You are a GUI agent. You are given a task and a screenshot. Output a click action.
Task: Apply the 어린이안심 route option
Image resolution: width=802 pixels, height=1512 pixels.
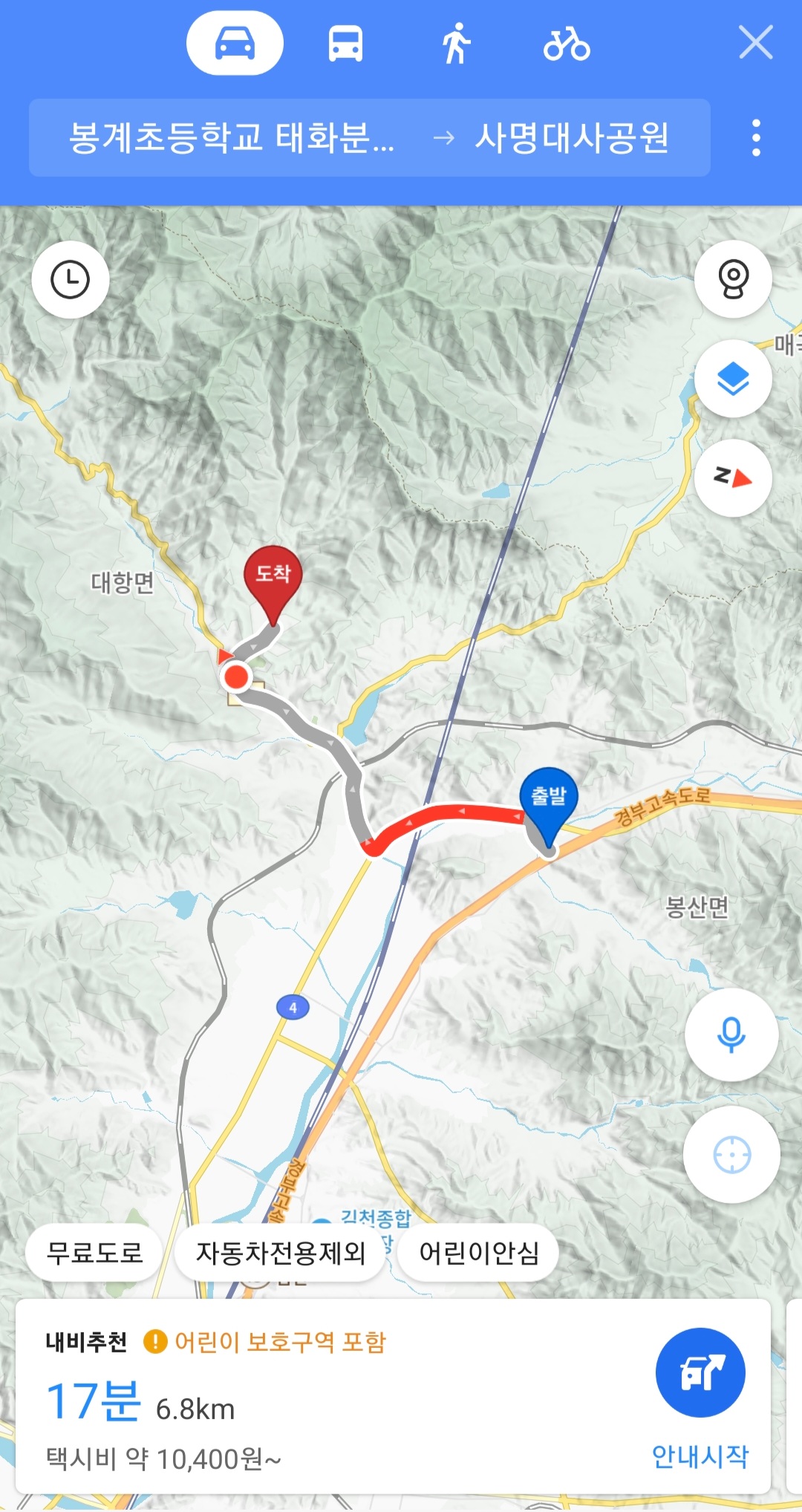click(479, 1253)
